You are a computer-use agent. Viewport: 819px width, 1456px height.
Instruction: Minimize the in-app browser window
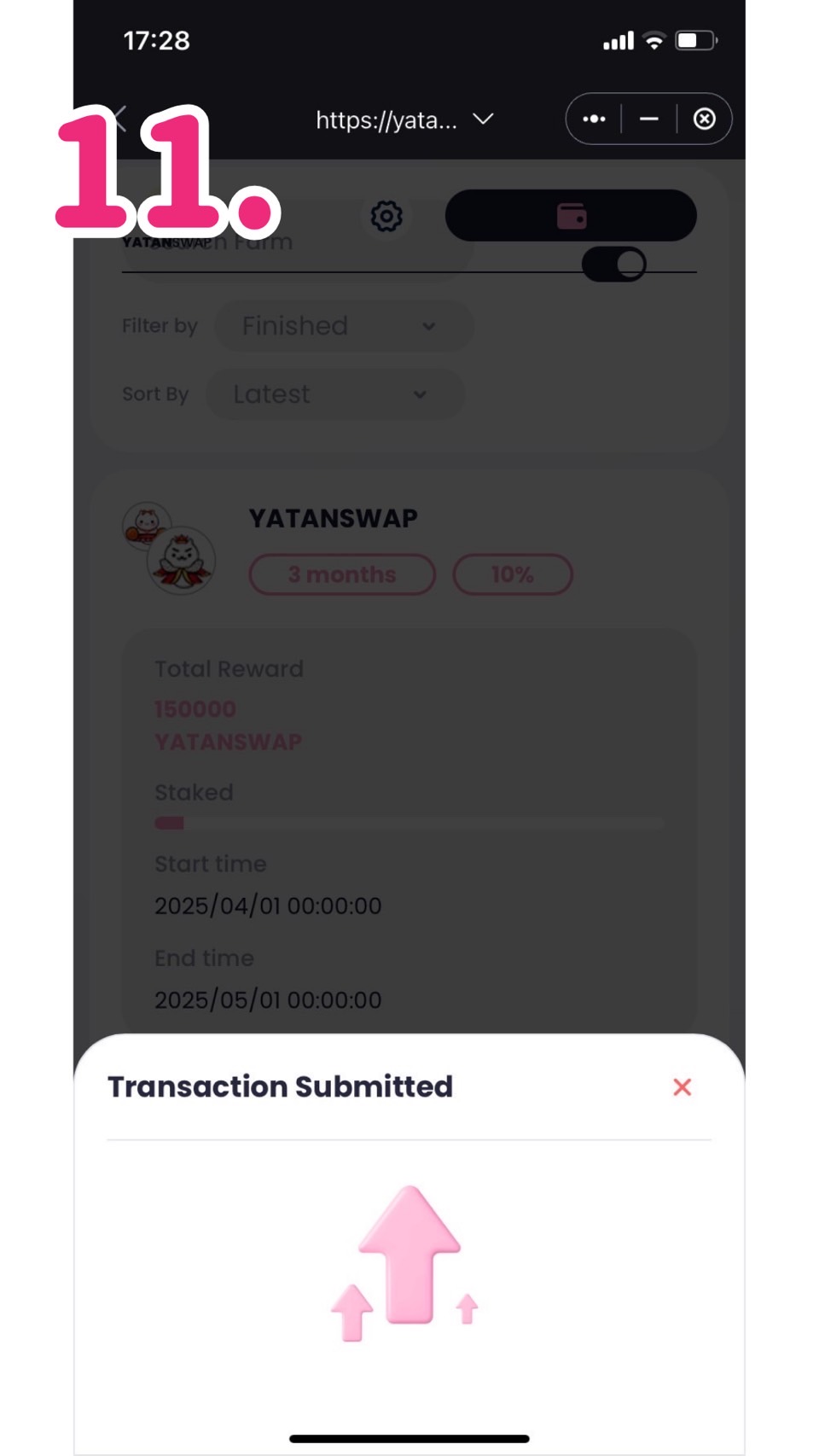pyautogui.click(x=649, y=119)
